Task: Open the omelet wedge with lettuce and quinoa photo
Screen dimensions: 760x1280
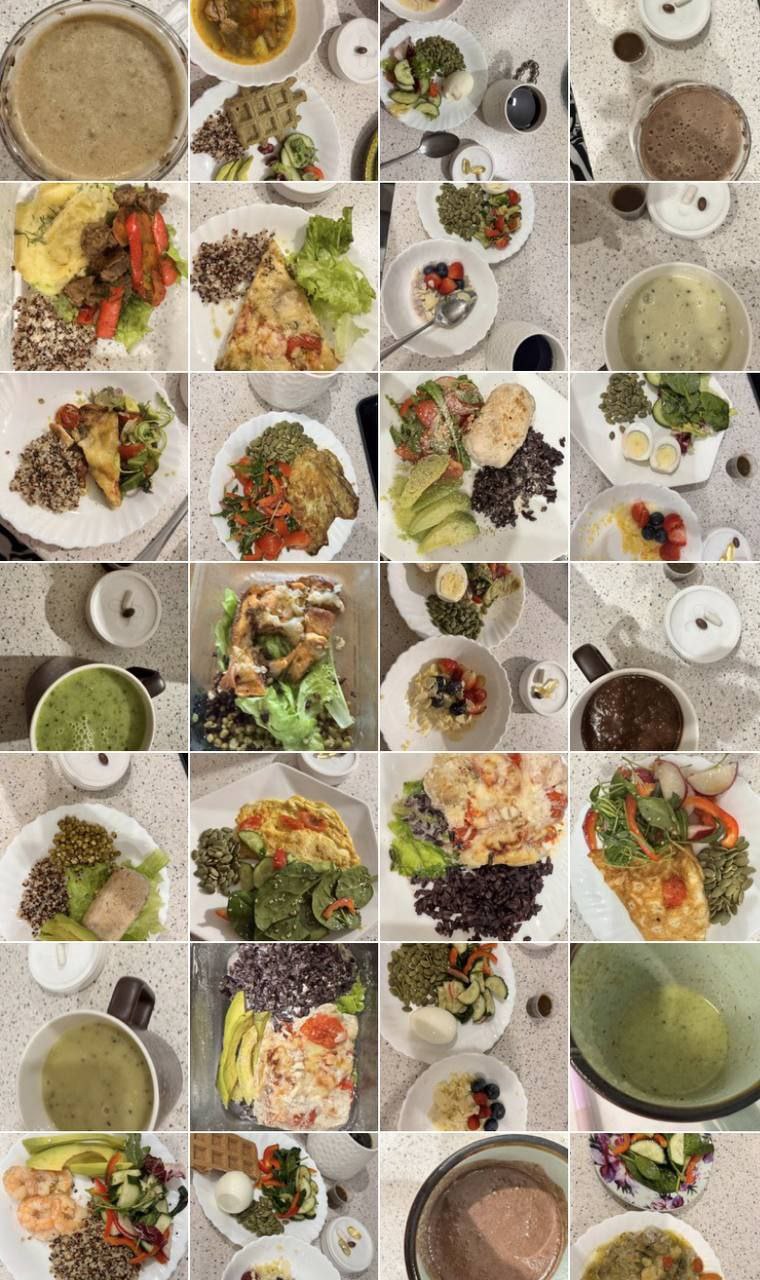Action: pos(283,276)
